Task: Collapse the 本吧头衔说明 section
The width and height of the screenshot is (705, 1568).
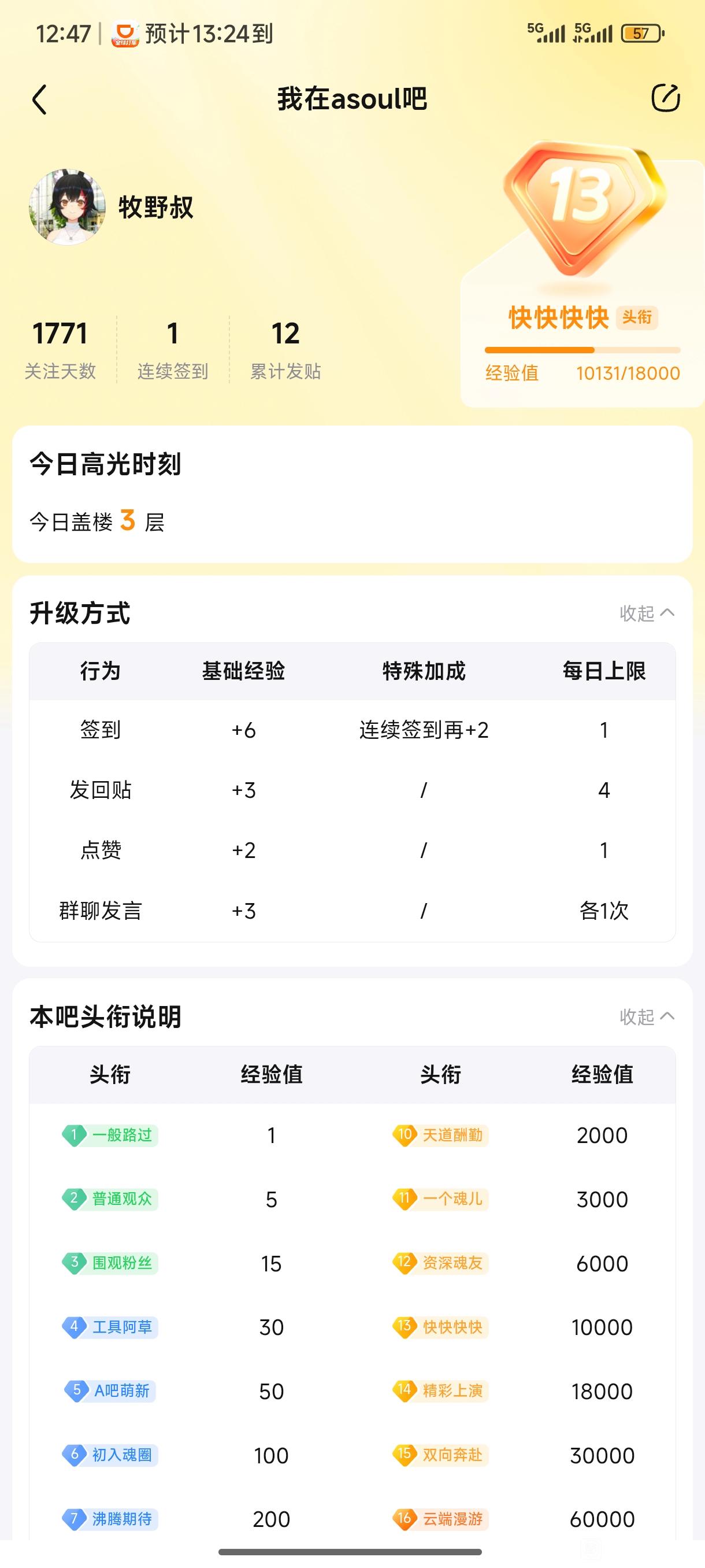Action: click(647, 1016)
